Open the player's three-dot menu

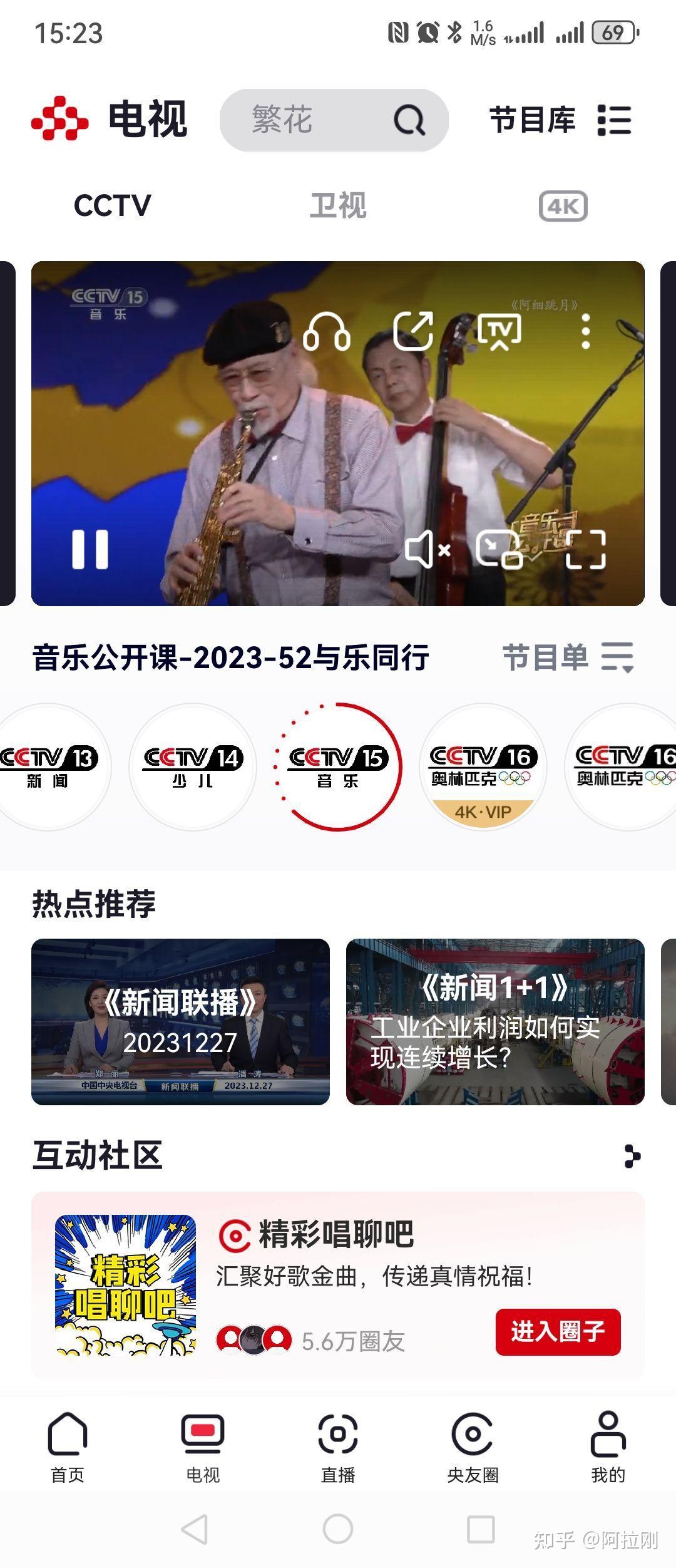(x=585, y=331)
